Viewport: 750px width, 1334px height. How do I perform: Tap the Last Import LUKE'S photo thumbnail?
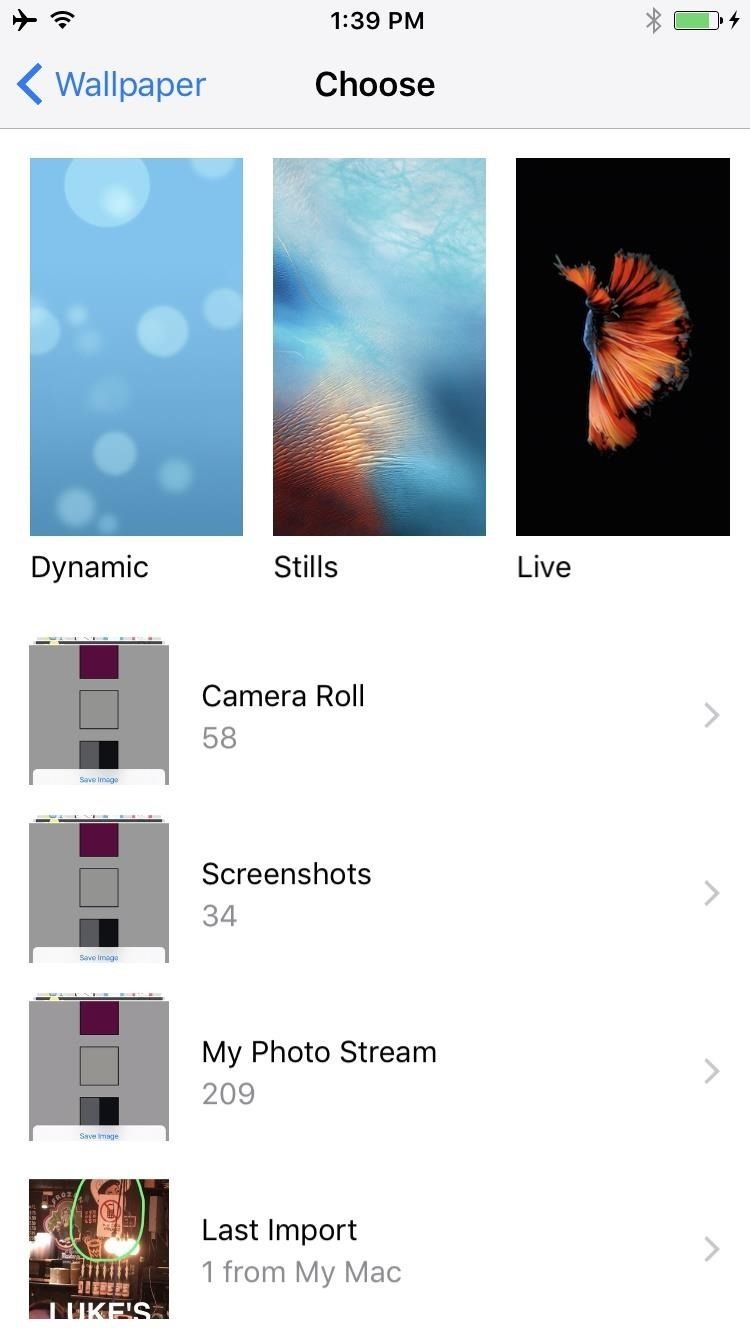point(98,1249)
